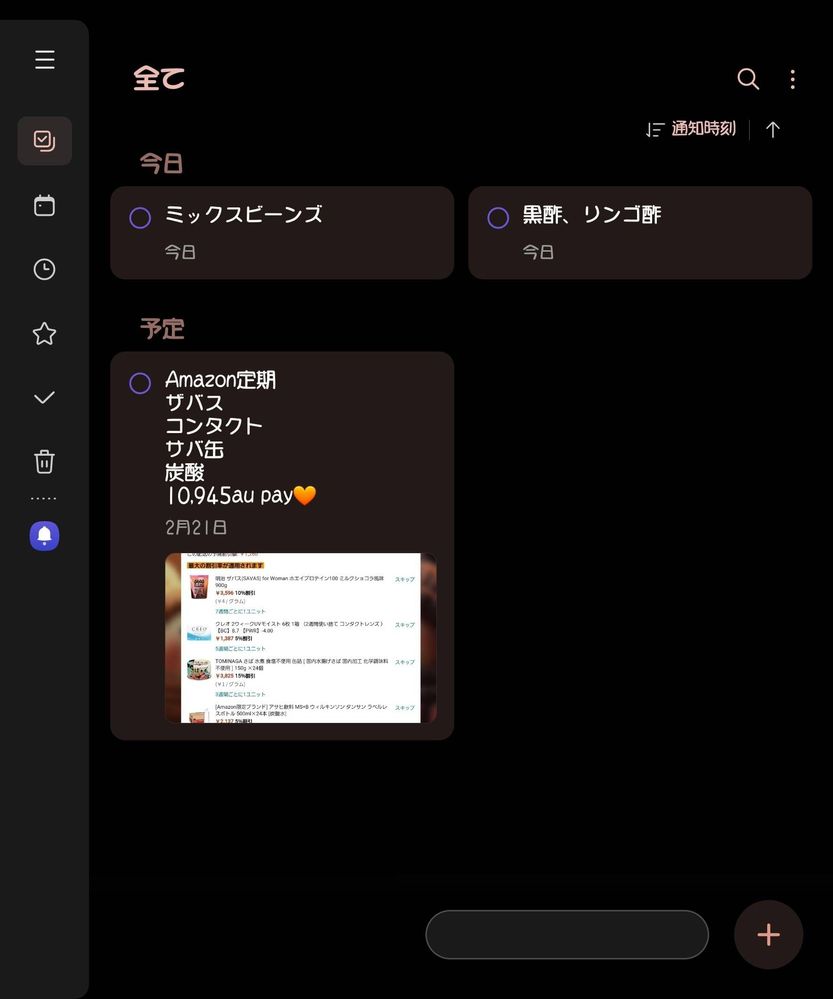Mark ミックスビーンズ as complete
The height and width of the screenshot is (999, 833).
pos(140,217)
